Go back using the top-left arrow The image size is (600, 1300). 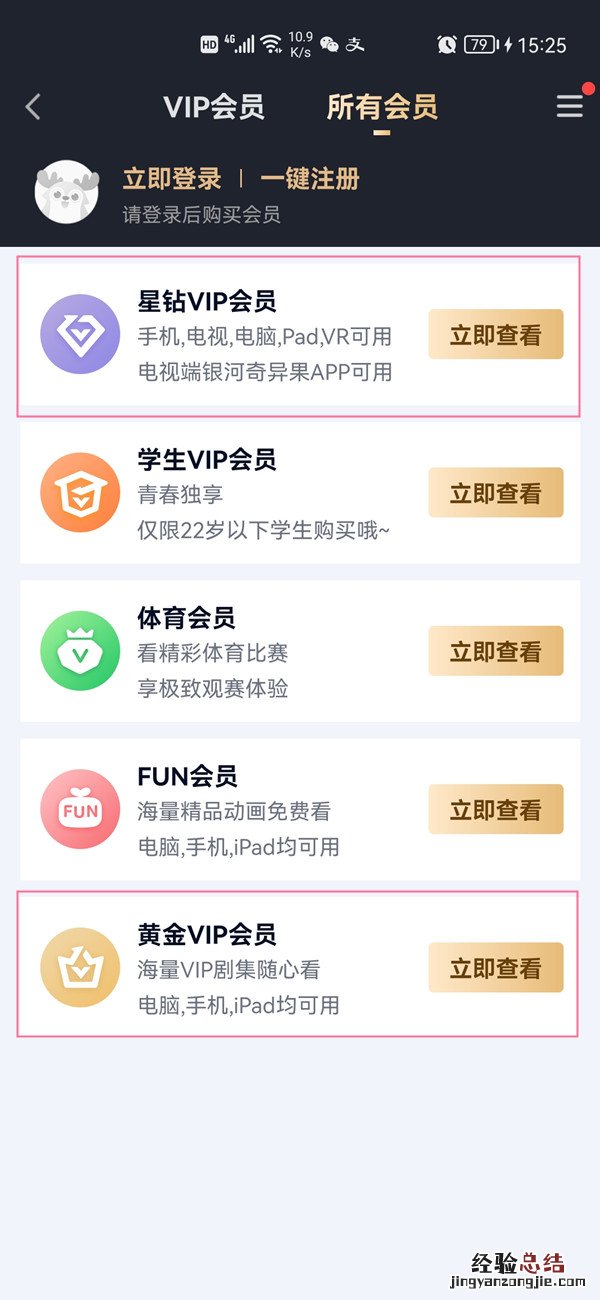tap(33, 107)
